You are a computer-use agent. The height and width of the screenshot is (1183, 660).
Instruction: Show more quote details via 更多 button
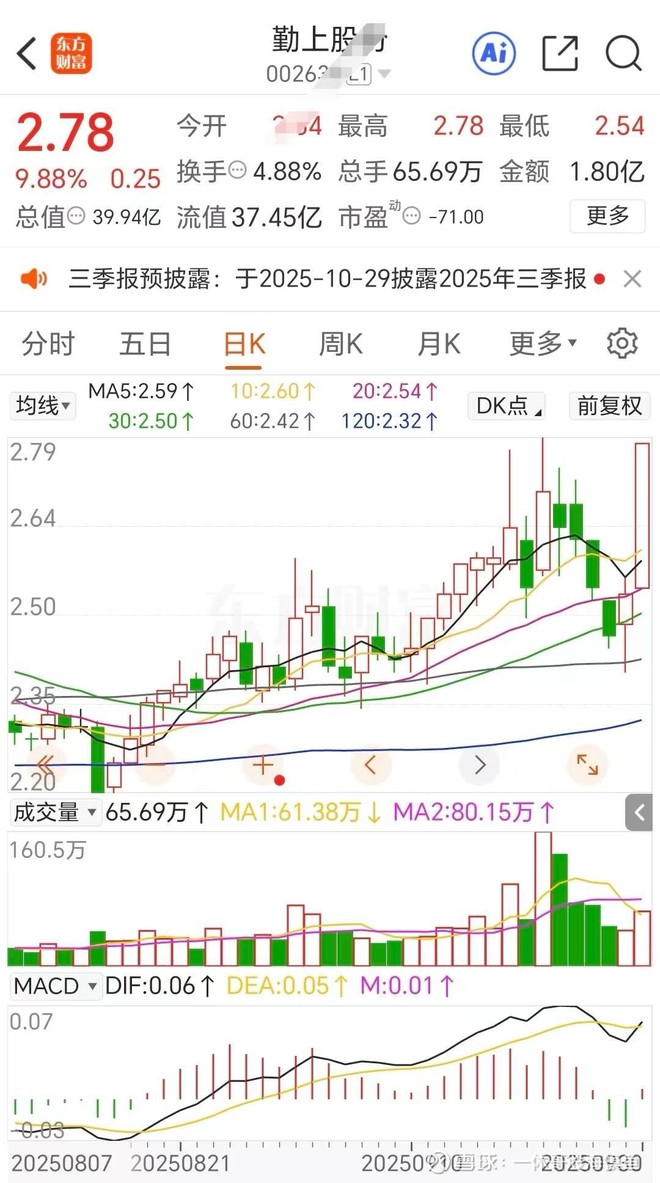pos(607,215)
